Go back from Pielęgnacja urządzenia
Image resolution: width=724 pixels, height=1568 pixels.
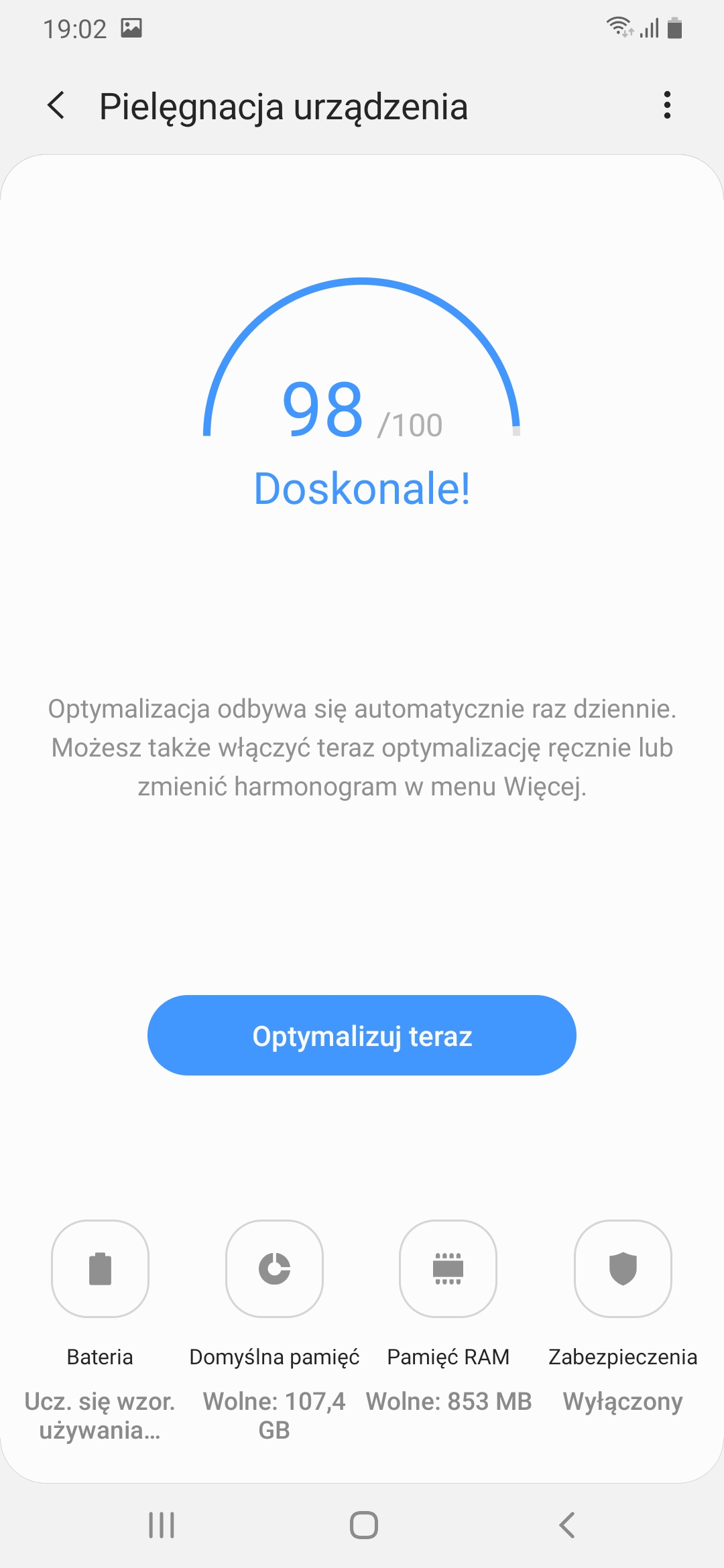point(57,106)
